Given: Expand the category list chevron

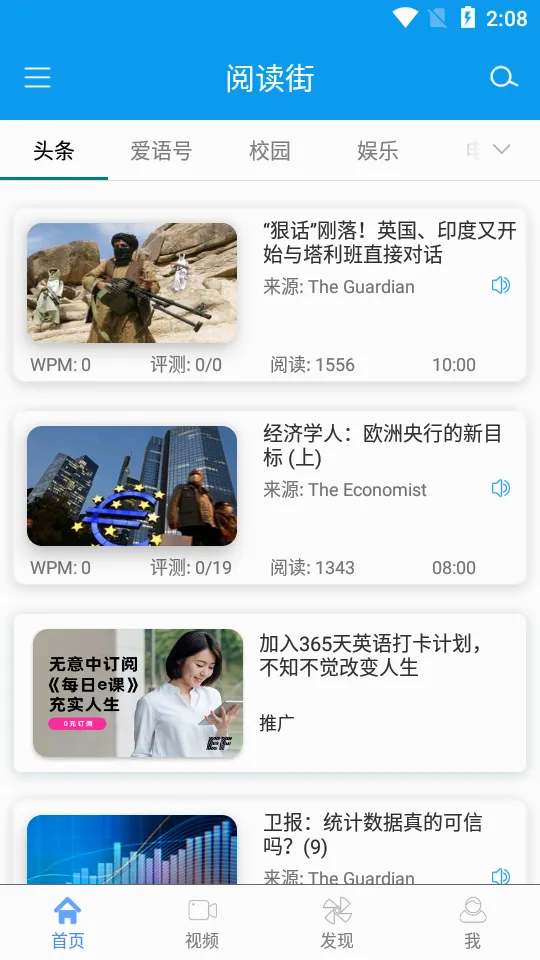Looking at the screenshot, I should point(501,149).
